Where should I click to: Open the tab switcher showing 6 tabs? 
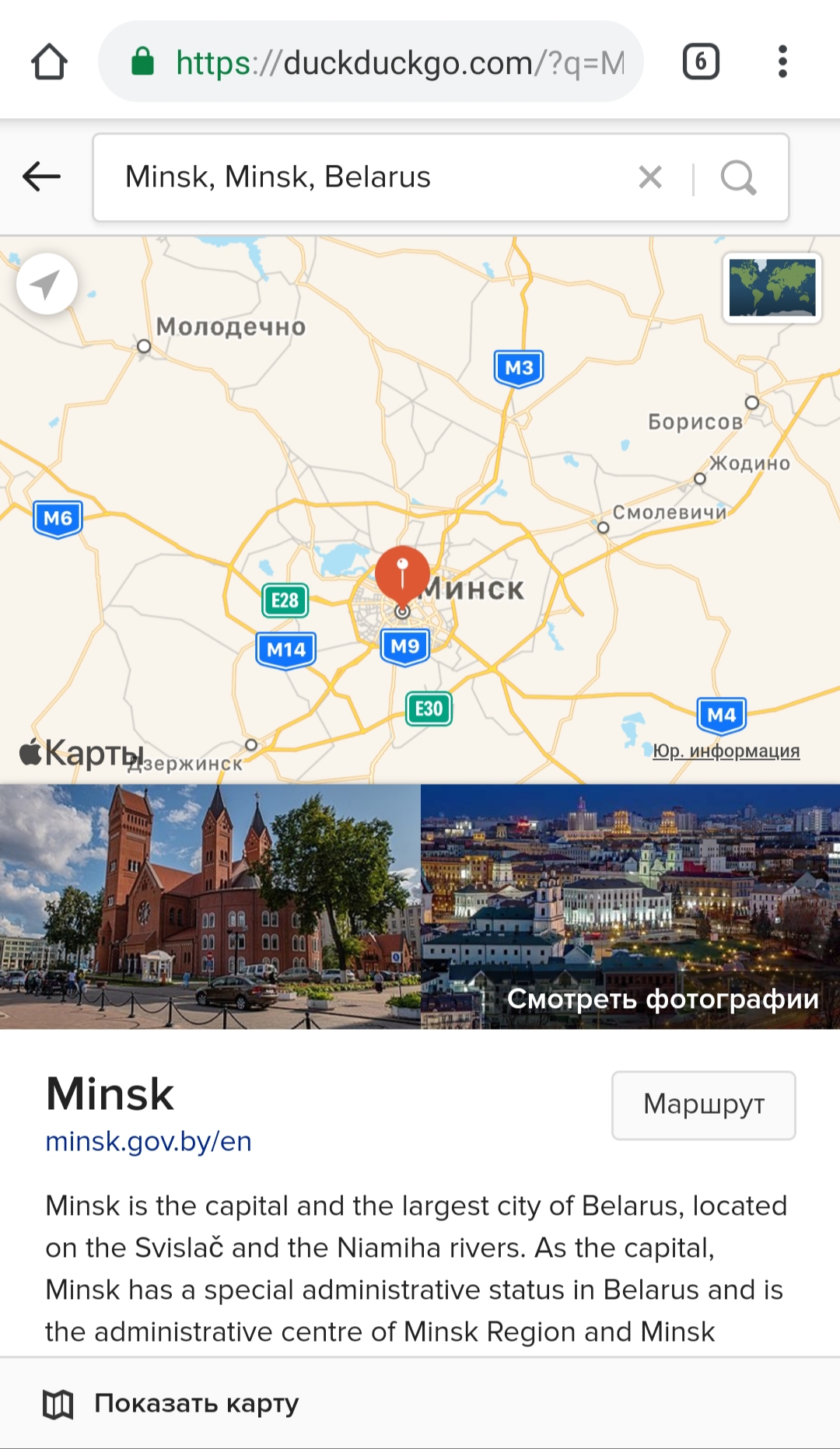(701, 61)
